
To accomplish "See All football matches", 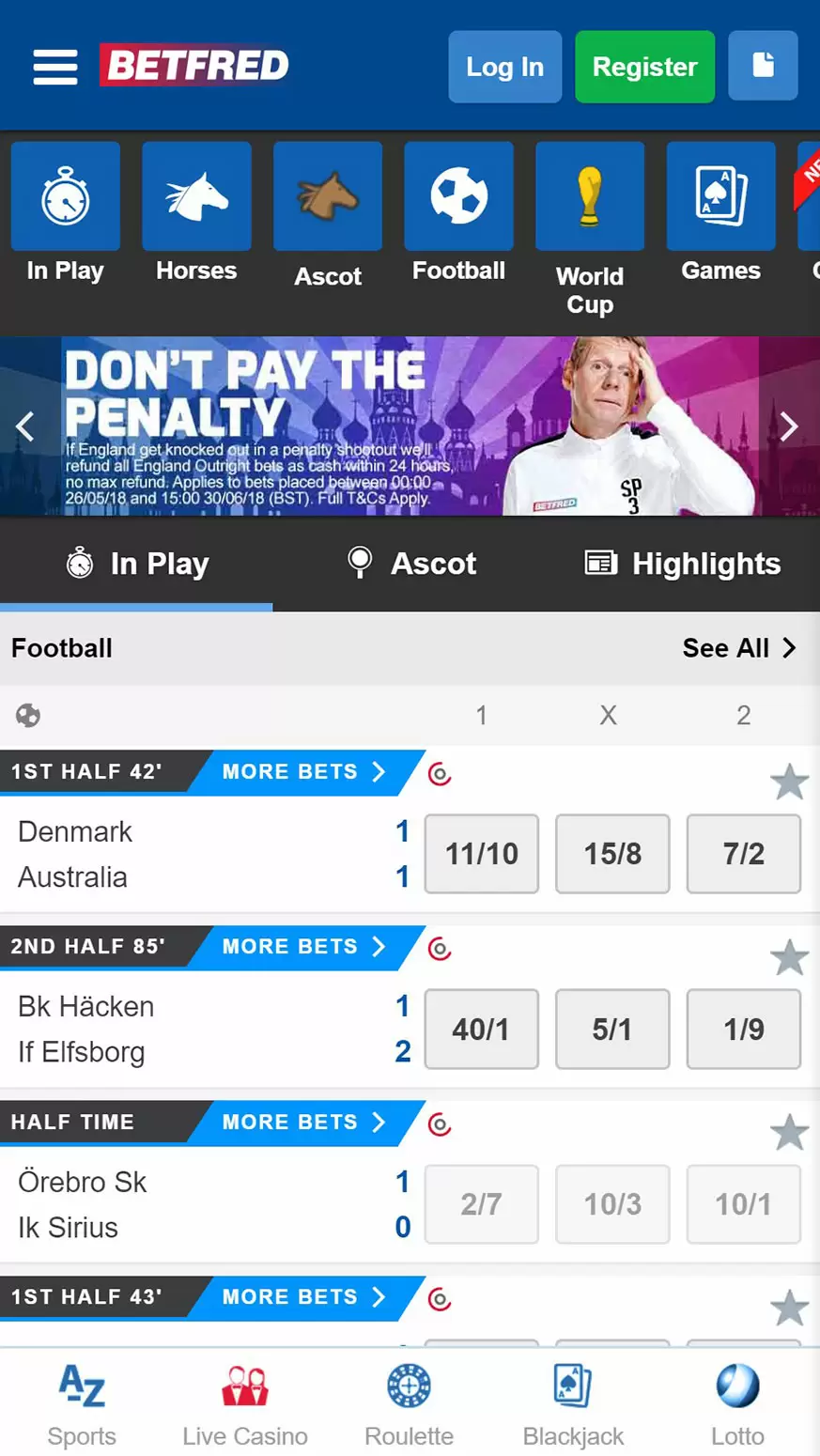I will (x=738, y=648).
